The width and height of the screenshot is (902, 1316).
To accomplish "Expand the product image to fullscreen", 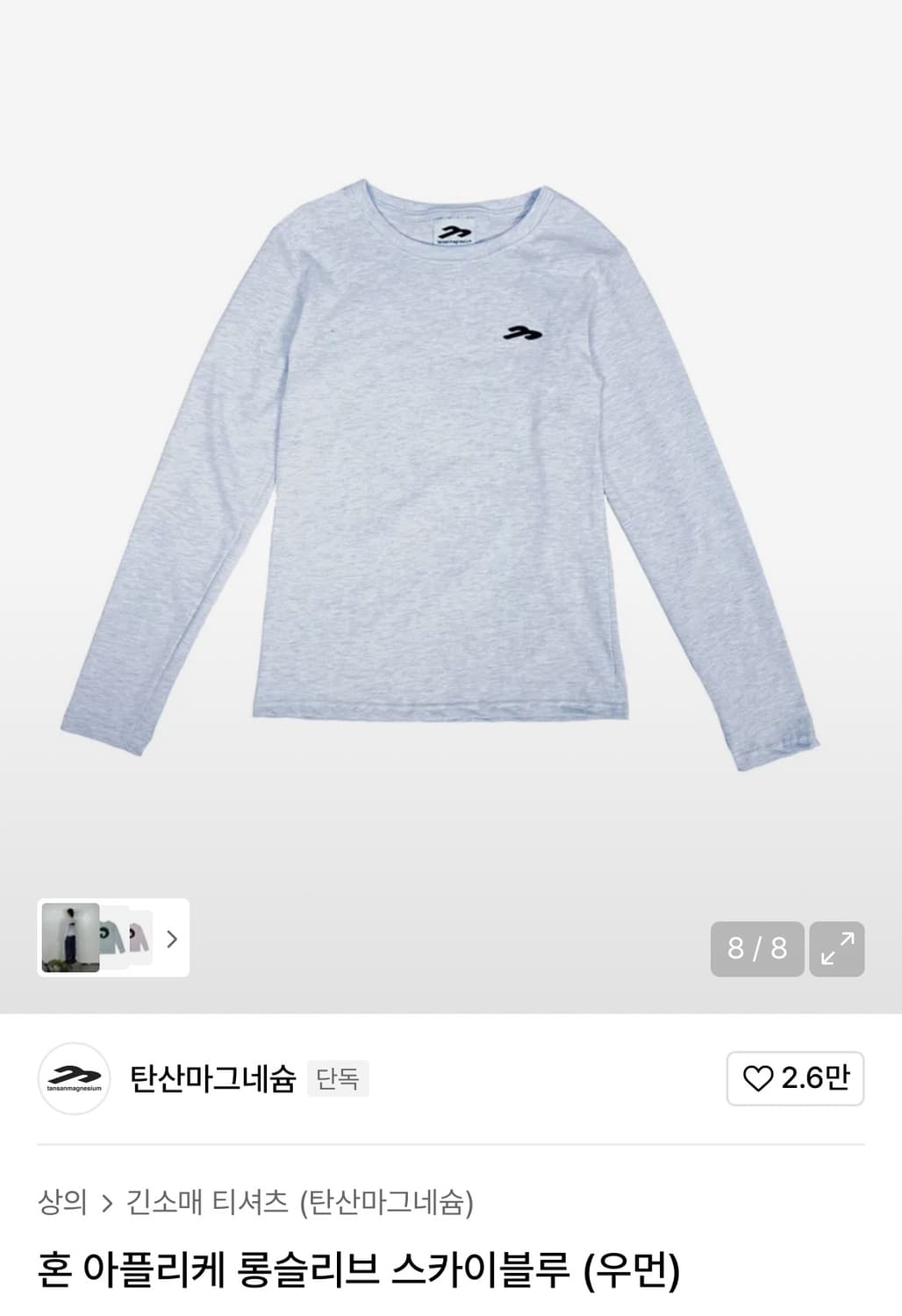I will coord(836,948).
